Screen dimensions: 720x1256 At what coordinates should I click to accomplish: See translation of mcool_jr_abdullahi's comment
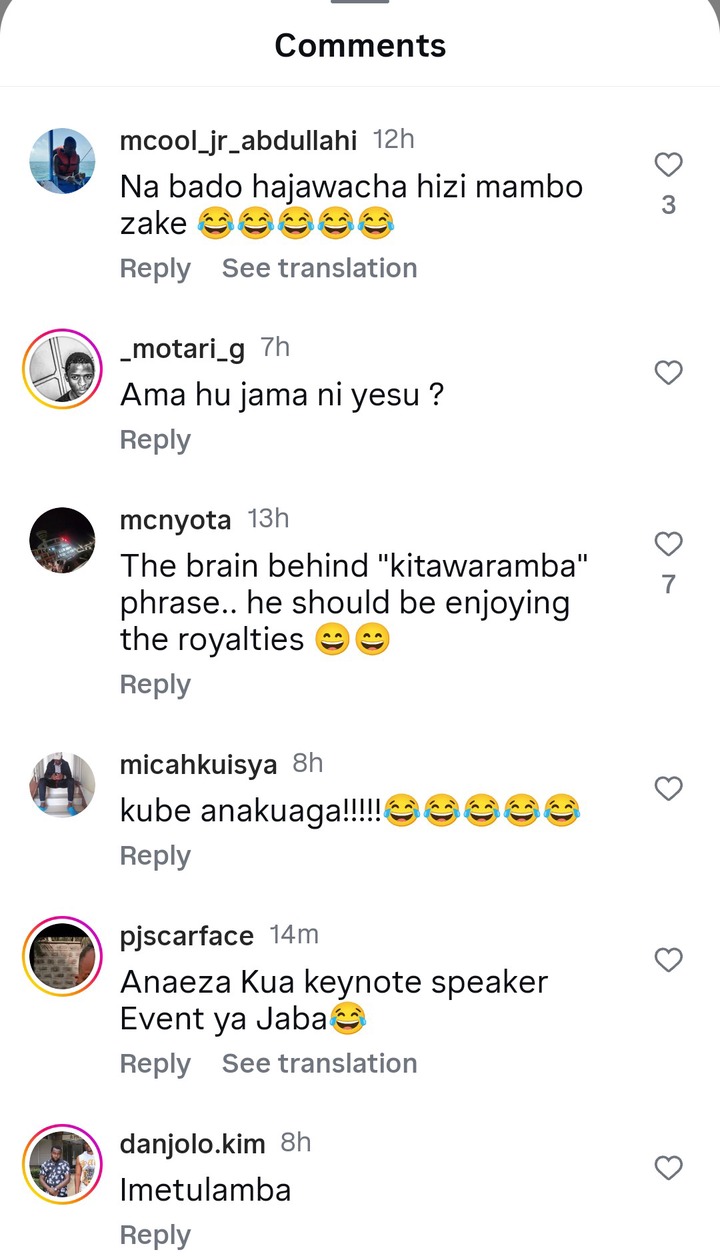click(319, 268)
